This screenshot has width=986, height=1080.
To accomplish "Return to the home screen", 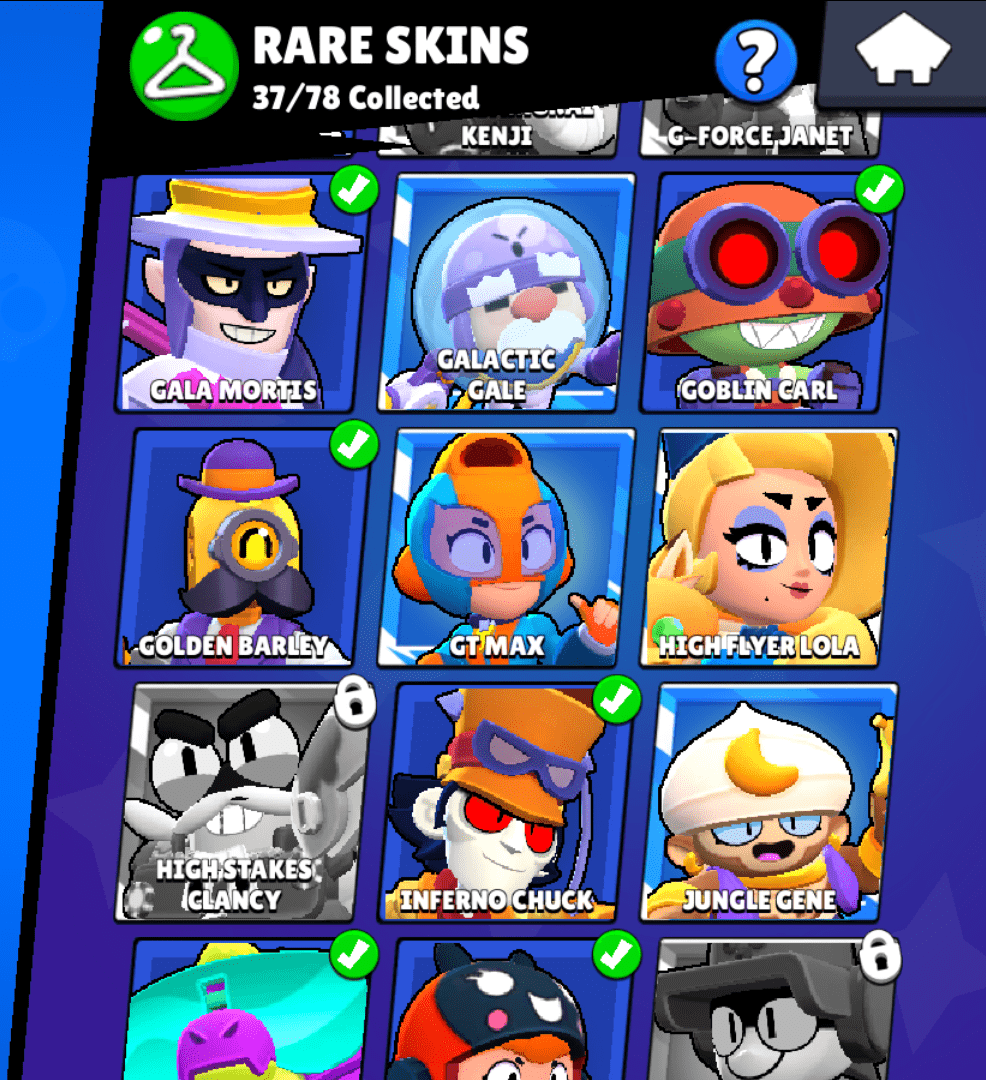I will 903,50.
